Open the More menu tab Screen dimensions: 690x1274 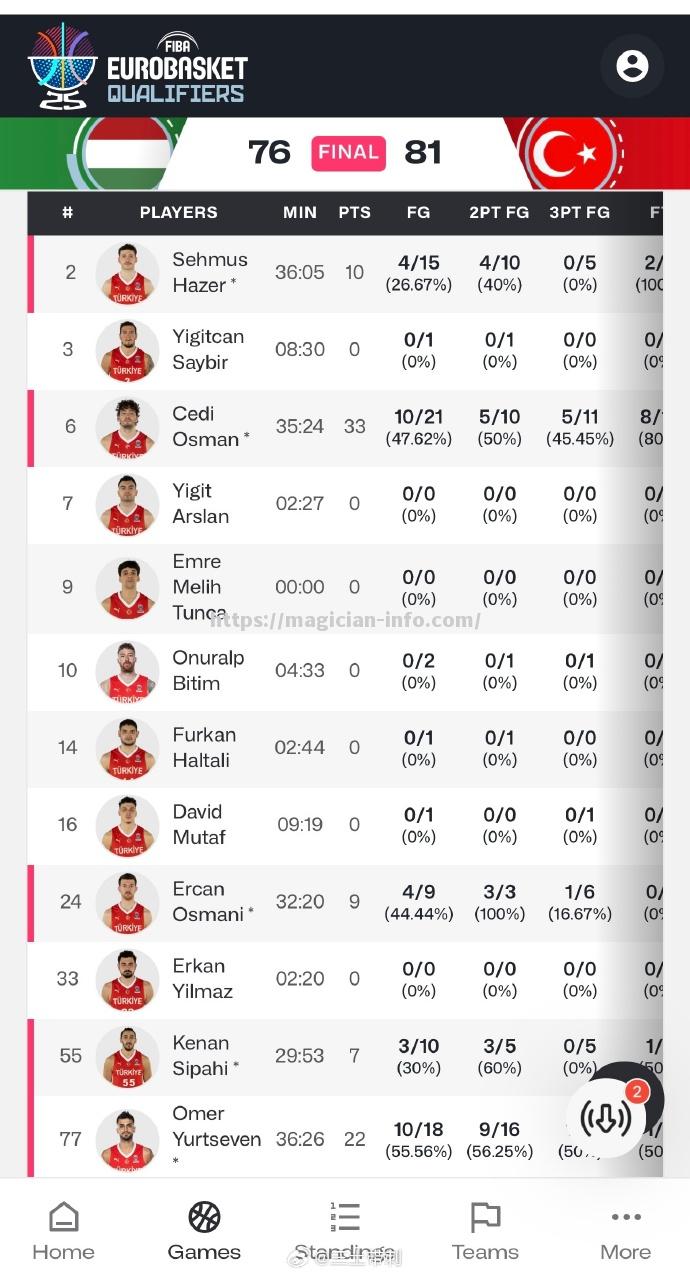click(x=626, y=1231)
